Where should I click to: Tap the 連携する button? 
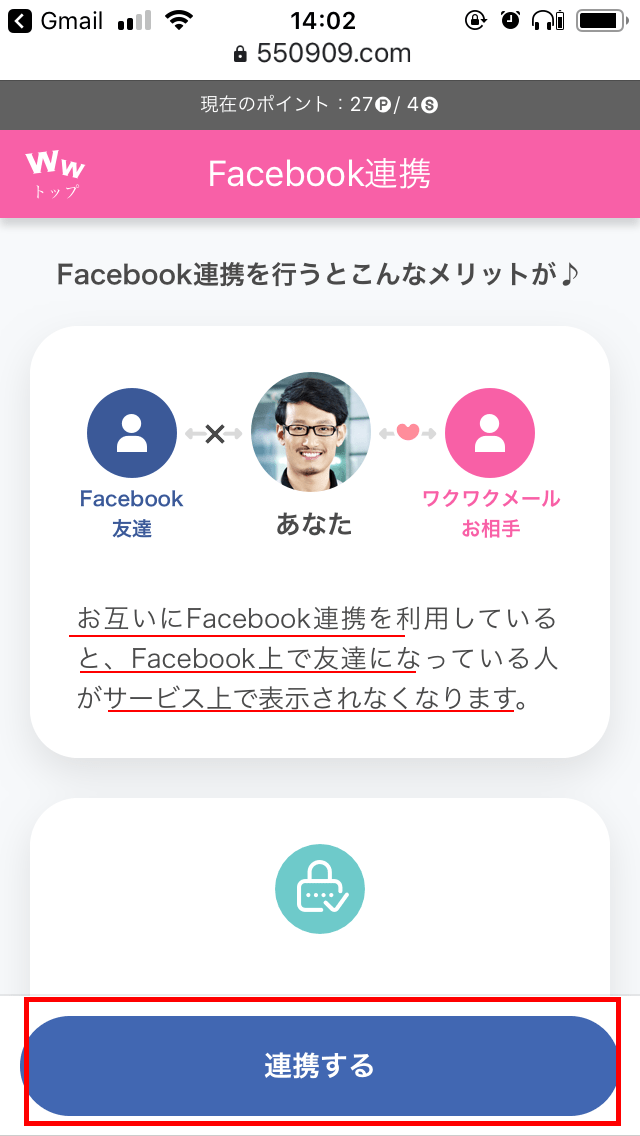click(x=320, y=1066)
